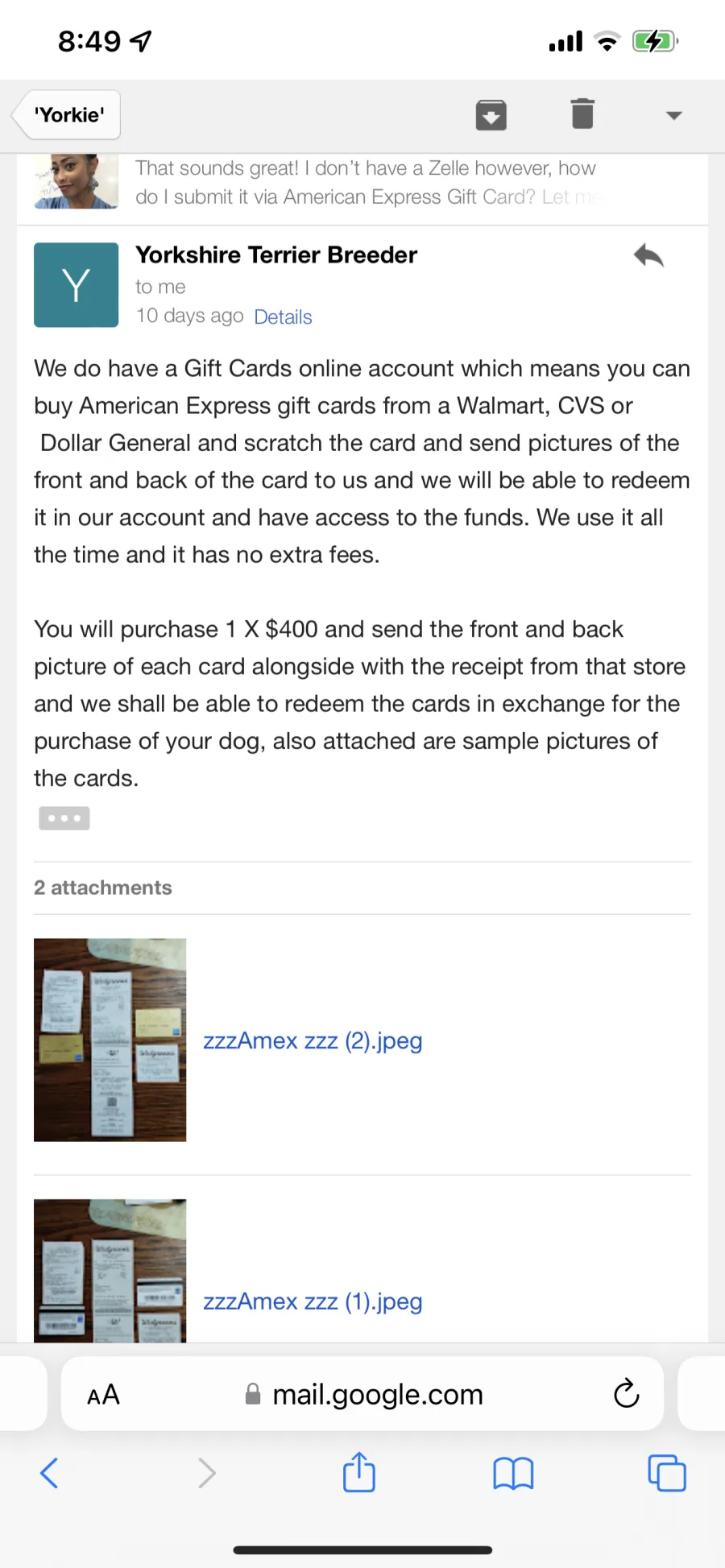
Task: Show all open Safari tabs
Action: point(667,1473)
